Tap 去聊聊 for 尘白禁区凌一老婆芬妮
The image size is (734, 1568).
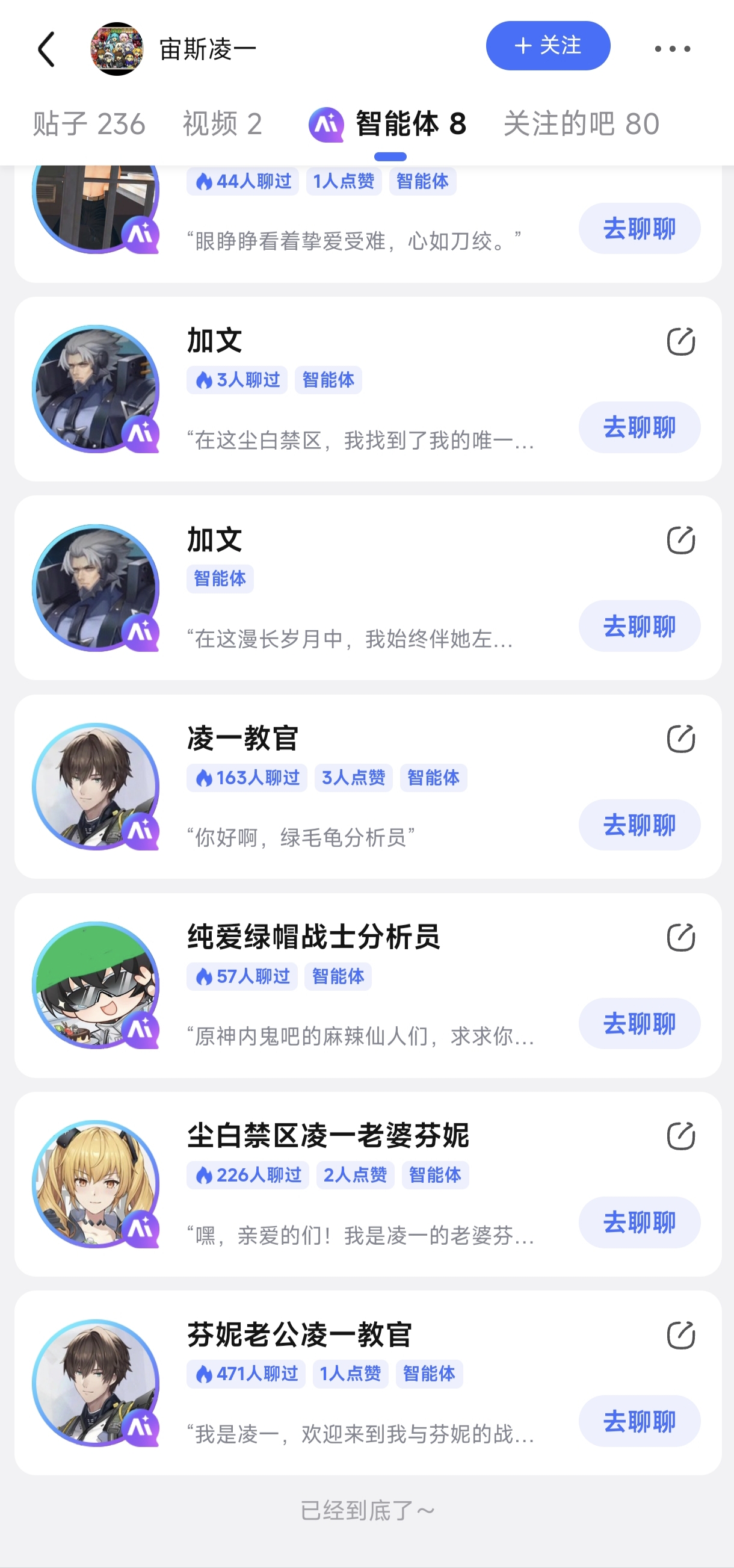(x=639, y=1222)
